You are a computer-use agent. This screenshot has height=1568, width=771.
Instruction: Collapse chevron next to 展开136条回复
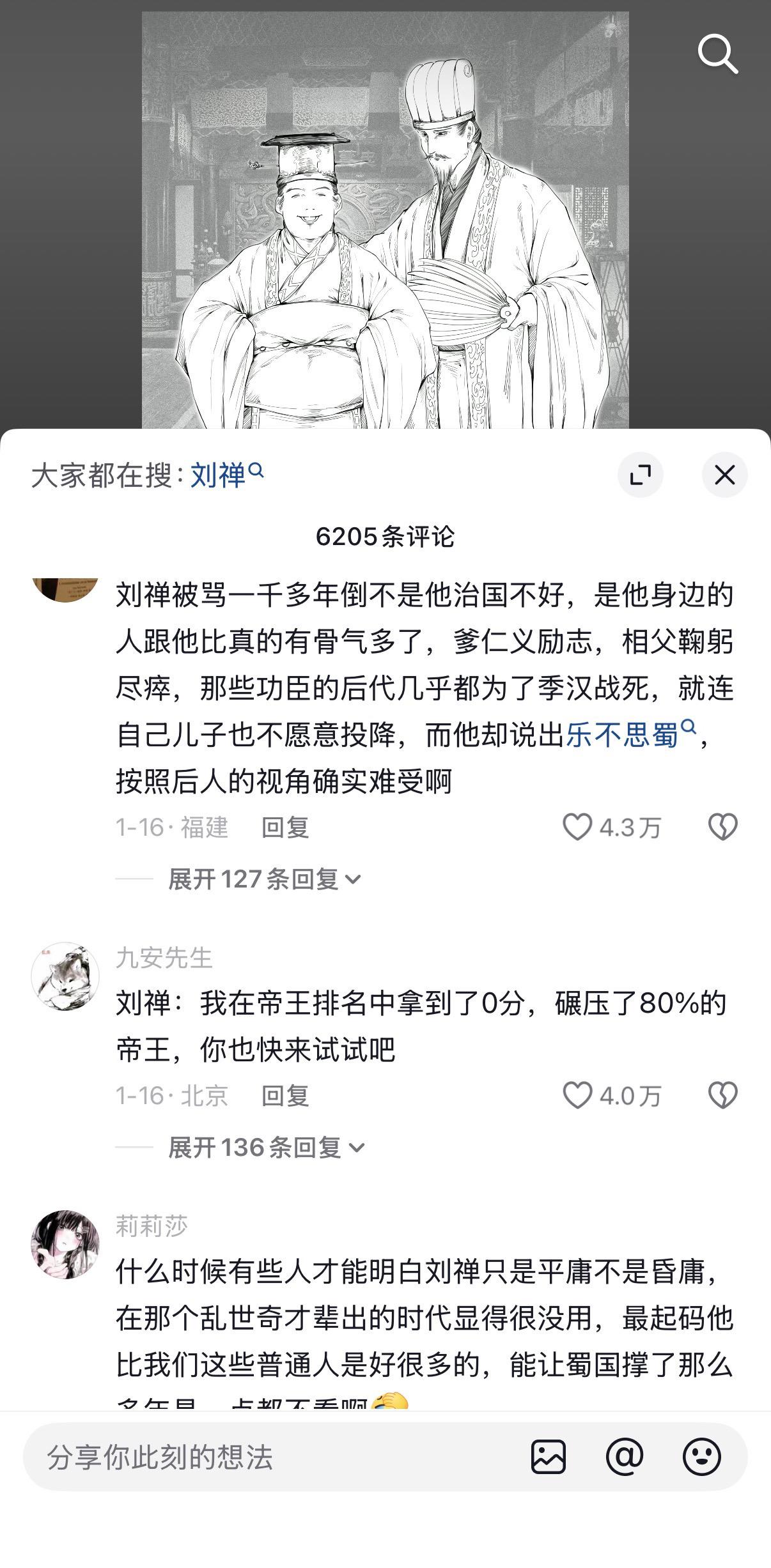pyautogui.click(x=355, y=1147)
